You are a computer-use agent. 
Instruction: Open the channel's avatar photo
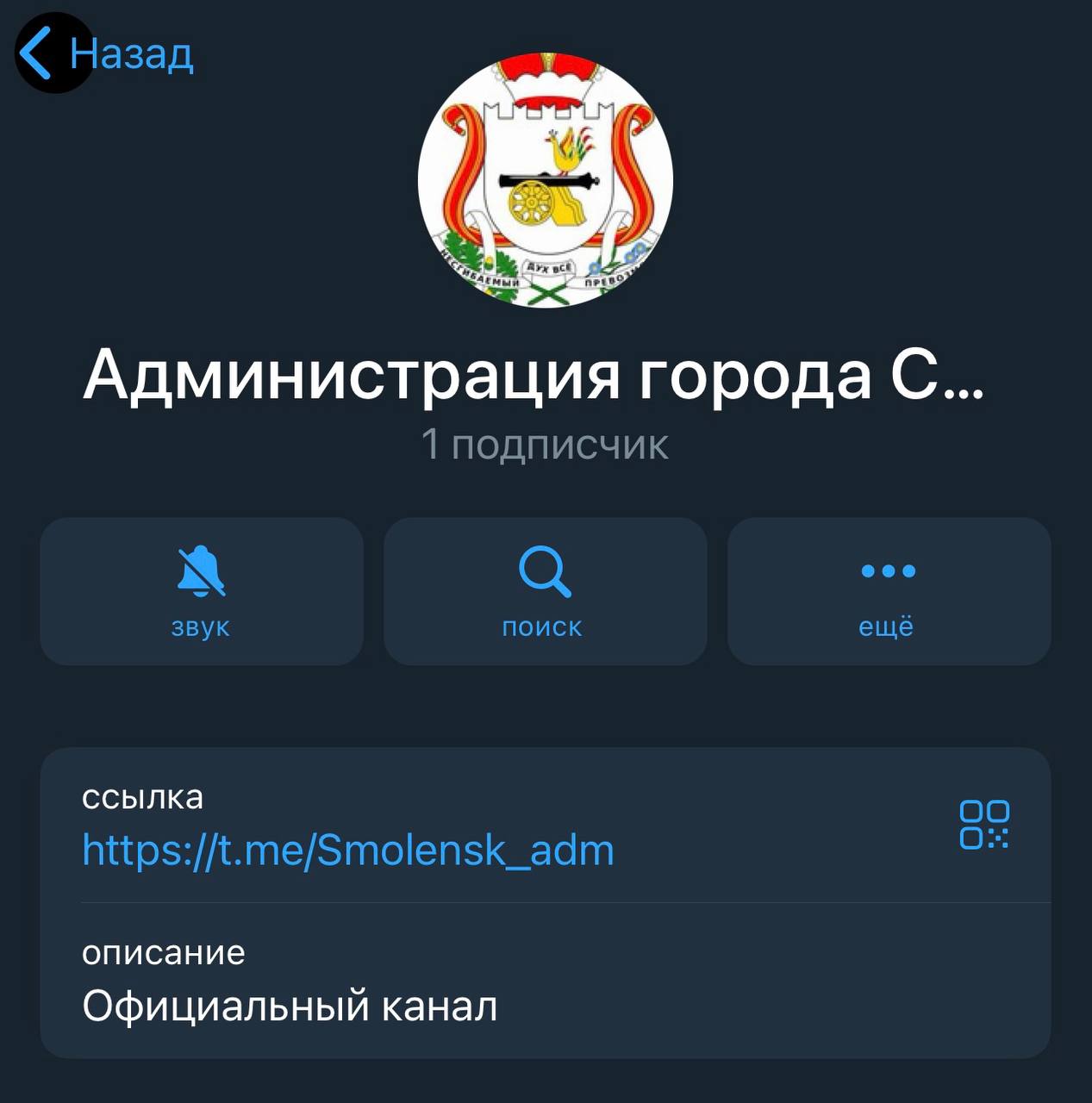[x=546, y=180]
